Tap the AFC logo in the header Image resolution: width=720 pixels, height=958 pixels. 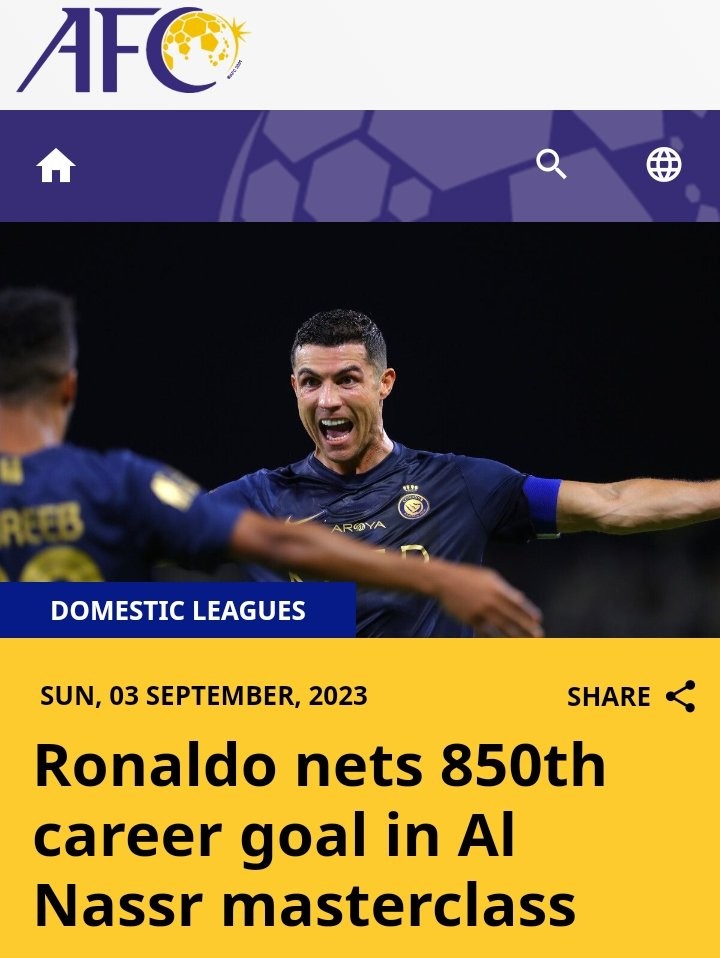point(133,50)
